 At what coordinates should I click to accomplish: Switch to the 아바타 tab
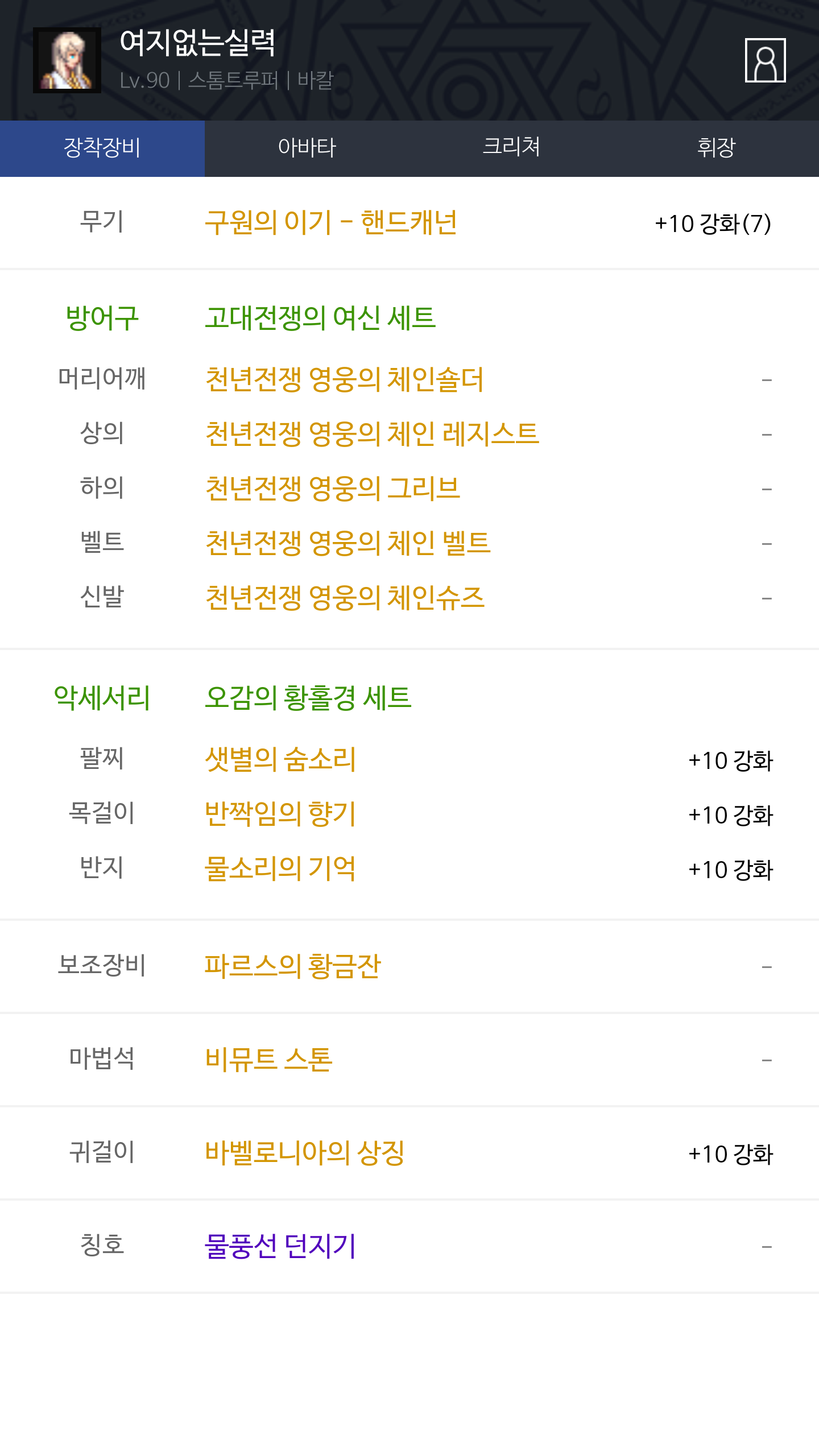tap(307, 148)
